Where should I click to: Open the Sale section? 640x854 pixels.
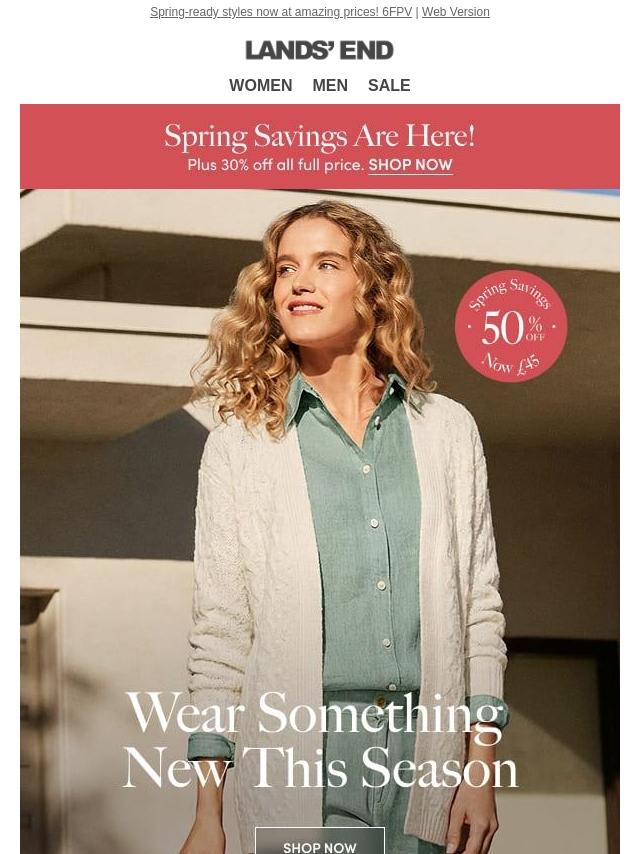[389, 86]
